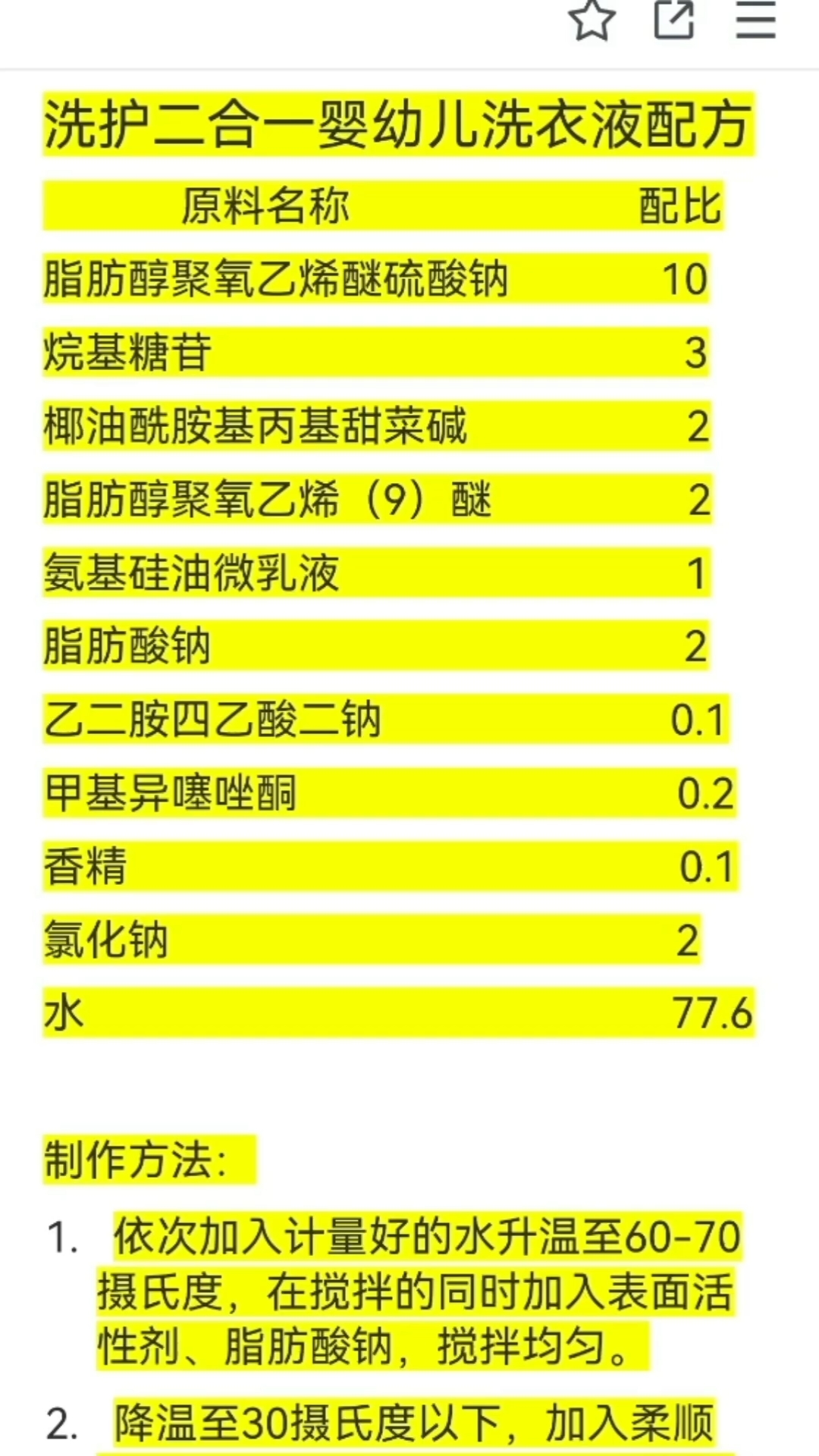819x1456 pixels.
Task: Open the hamburger menu
Action: pyautogui.click(x=756, y=20)
